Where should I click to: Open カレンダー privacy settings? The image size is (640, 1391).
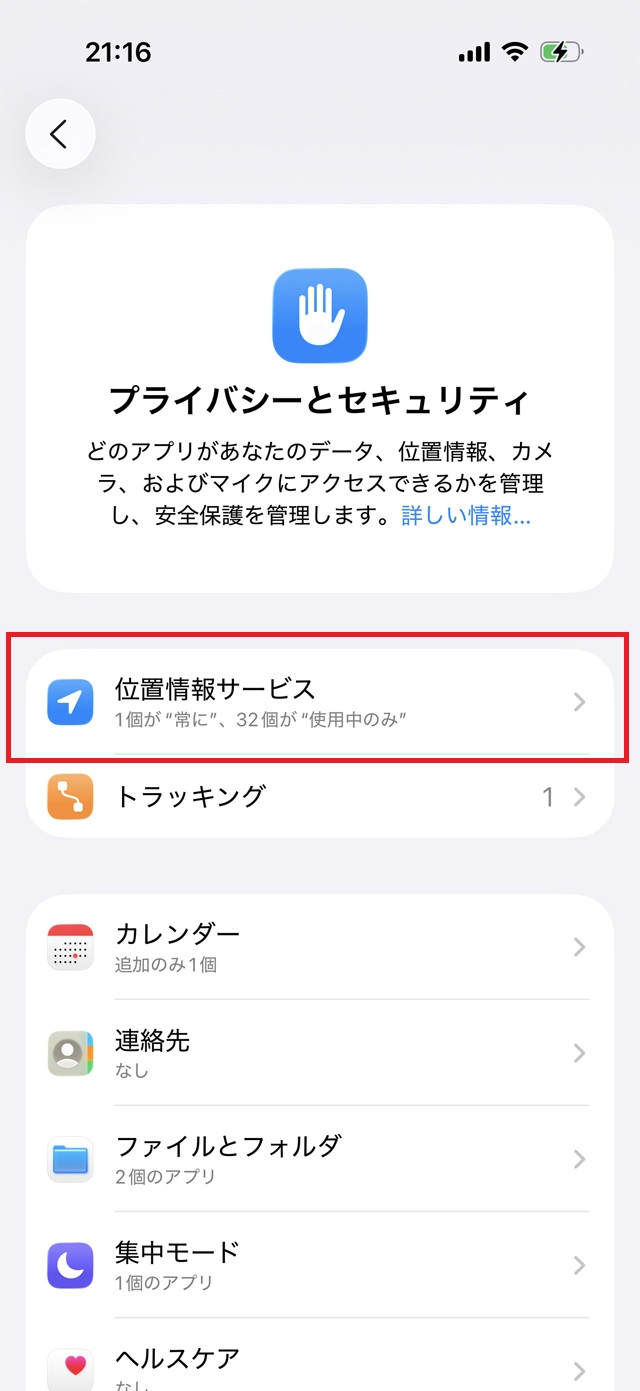[319, 947]
